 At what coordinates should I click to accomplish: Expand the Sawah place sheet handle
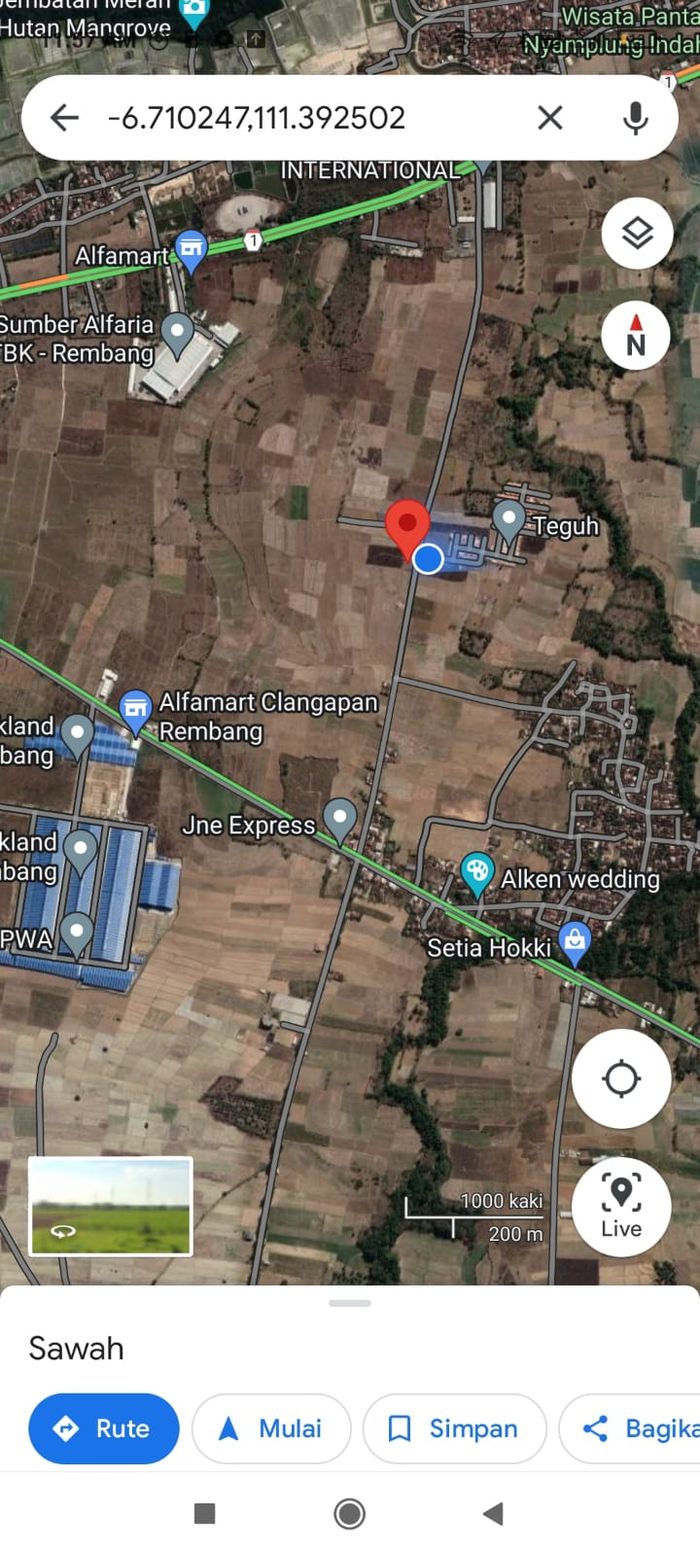click(350, 1303)
